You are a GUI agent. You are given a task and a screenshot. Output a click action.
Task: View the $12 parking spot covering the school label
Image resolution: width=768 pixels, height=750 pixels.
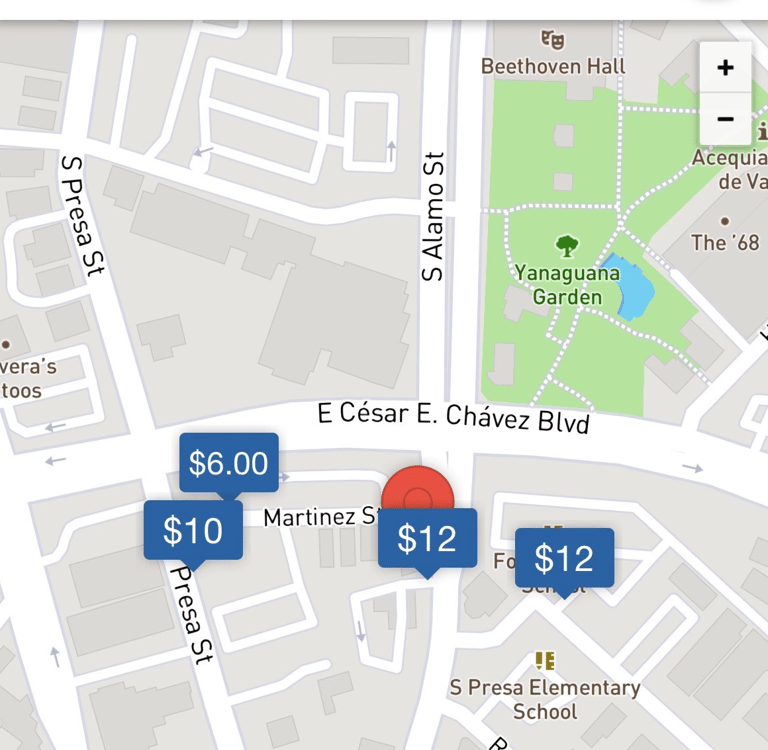coord(564,558)
